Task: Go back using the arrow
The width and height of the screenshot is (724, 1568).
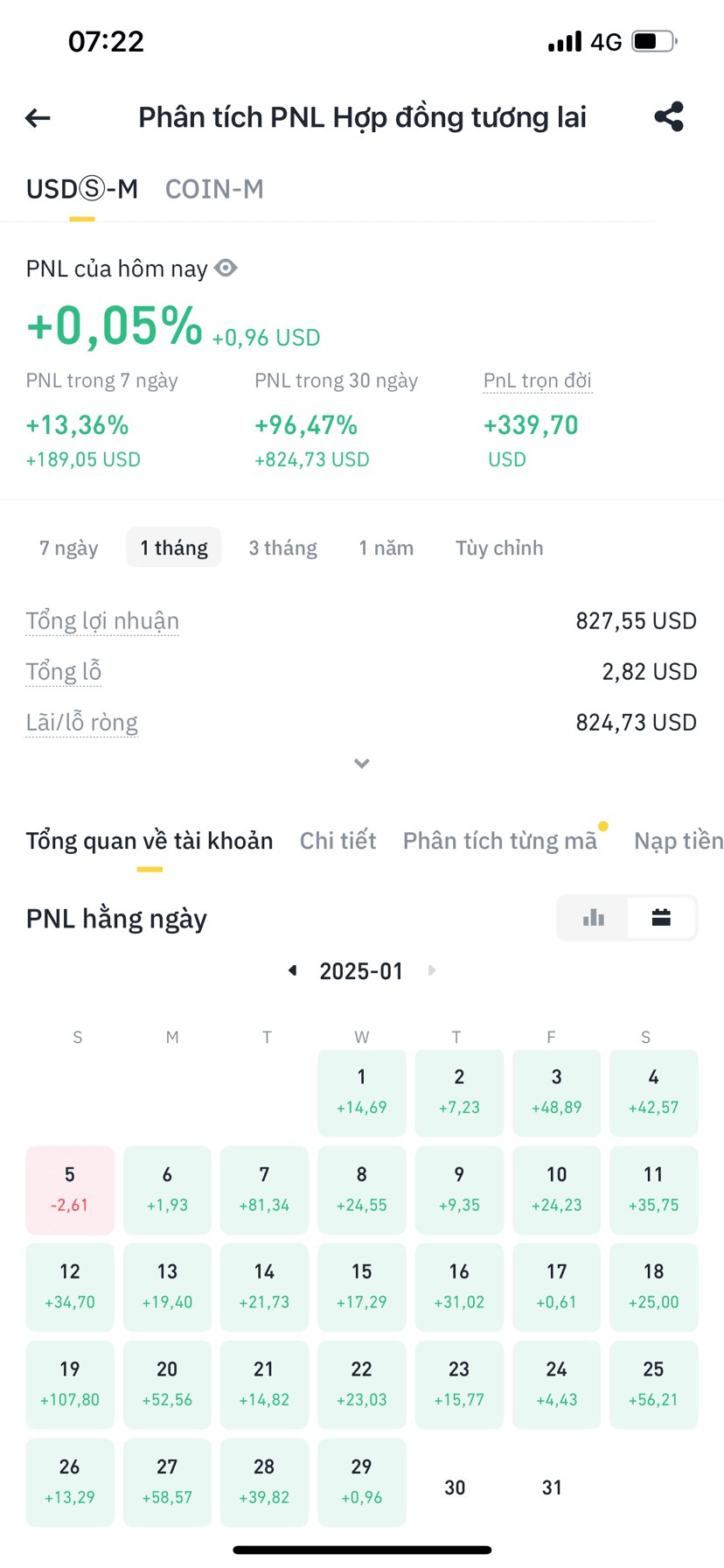Action: [38, 117]
